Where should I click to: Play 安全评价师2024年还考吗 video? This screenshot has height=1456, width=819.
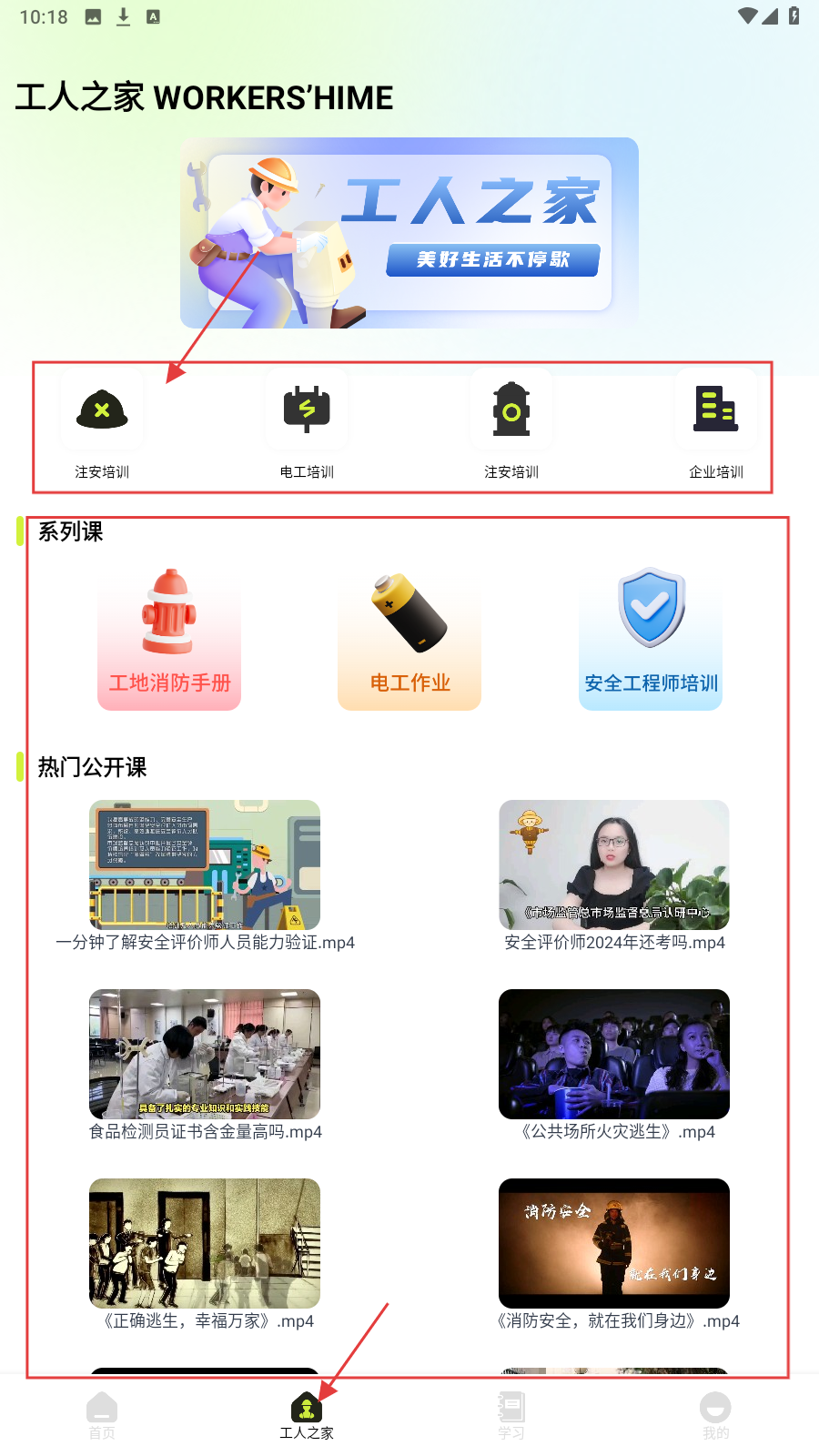[x=614, y=865]
